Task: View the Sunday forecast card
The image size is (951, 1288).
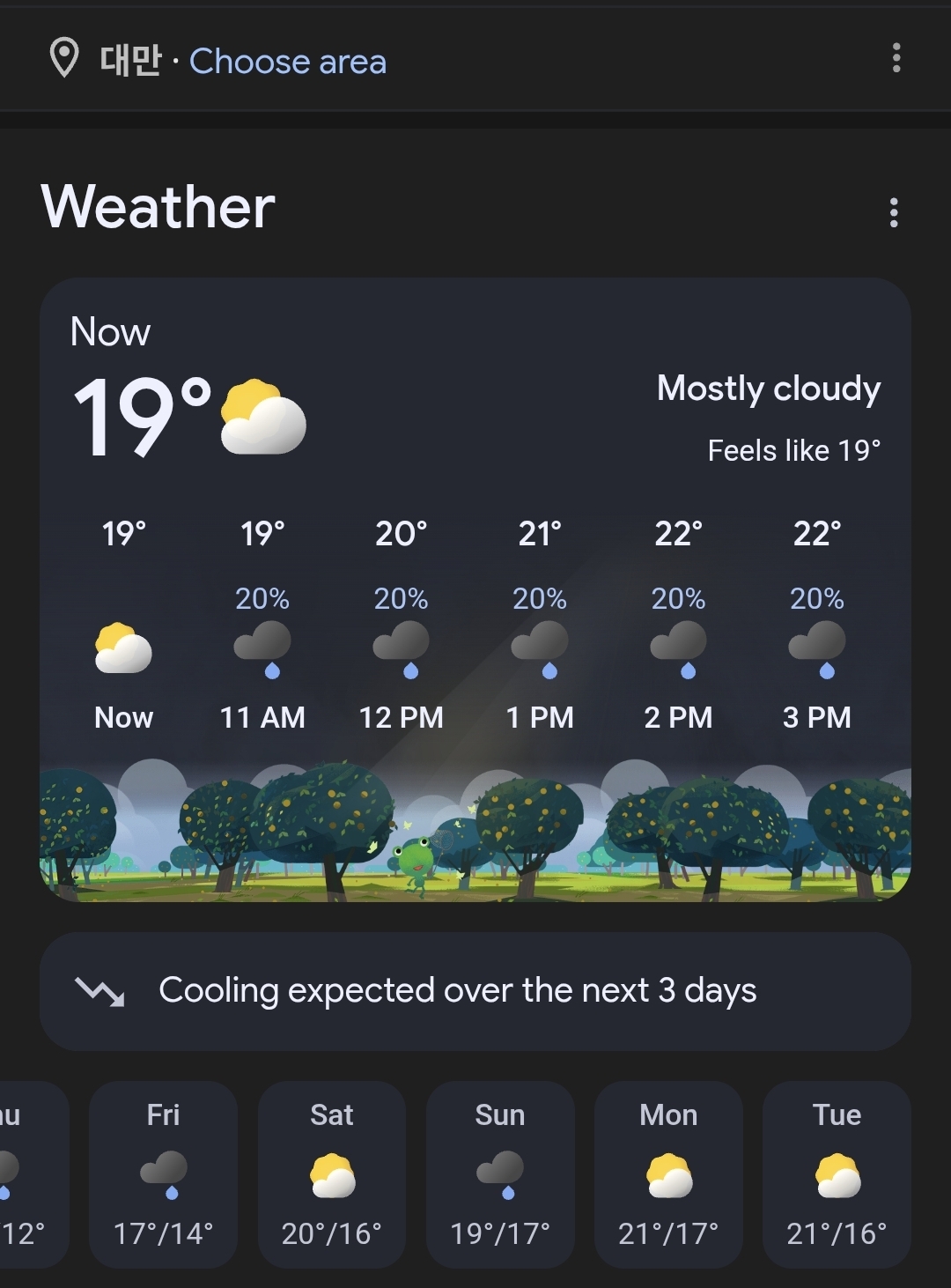Action: (x=500, y=1173)
